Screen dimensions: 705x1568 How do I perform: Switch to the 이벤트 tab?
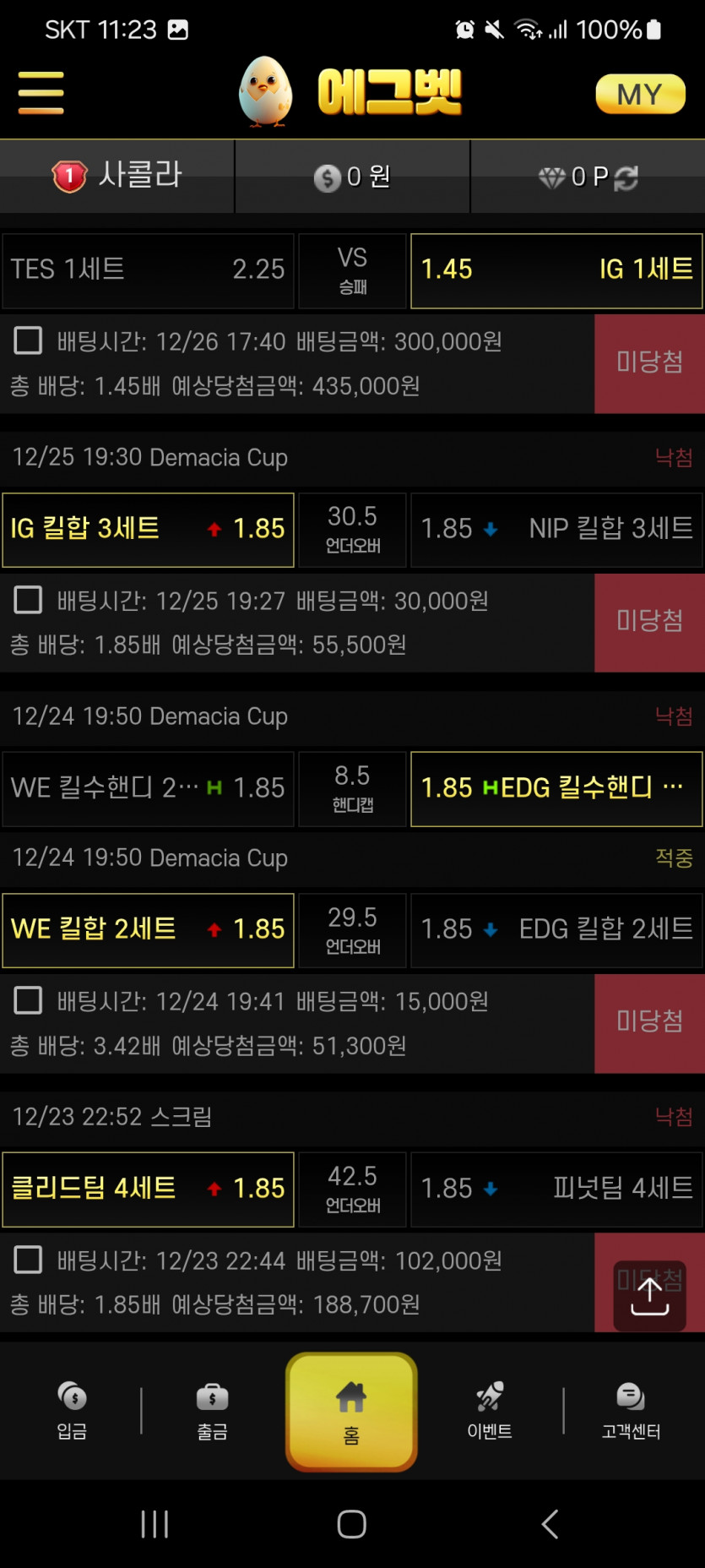(x=490, y=1411)
